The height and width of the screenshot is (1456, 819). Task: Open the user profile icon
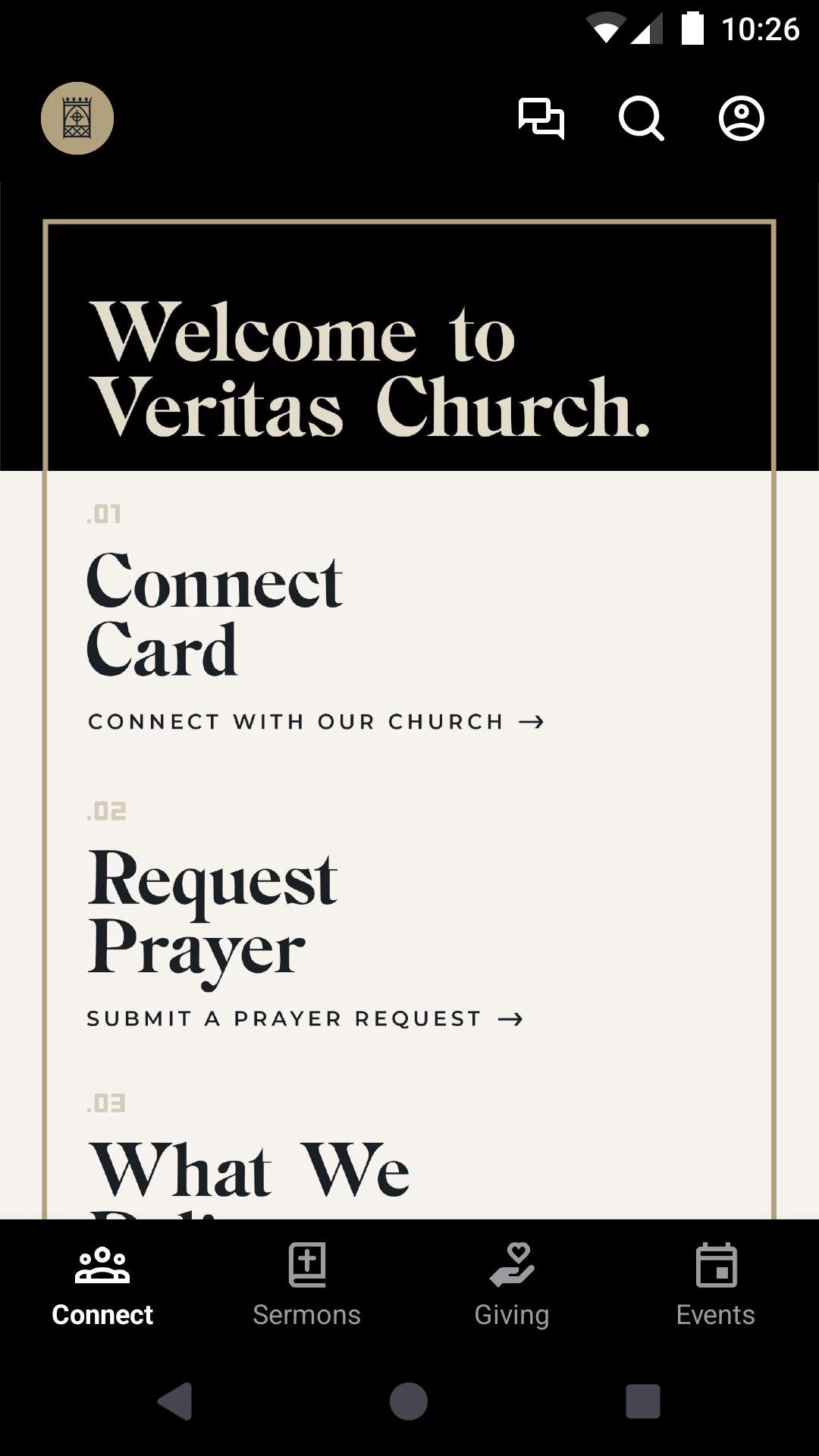click(x=741, y=119)
